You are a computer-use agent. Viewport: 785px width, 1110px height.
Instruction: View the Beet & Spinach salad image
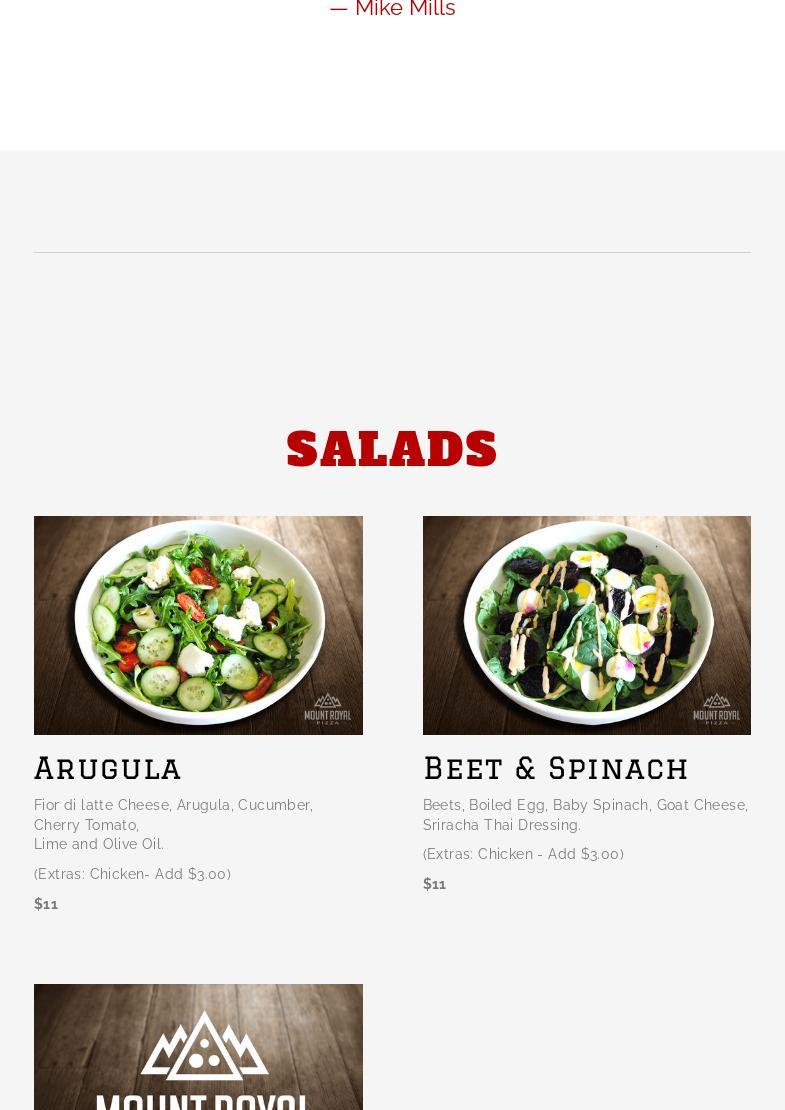pos(586,625)
